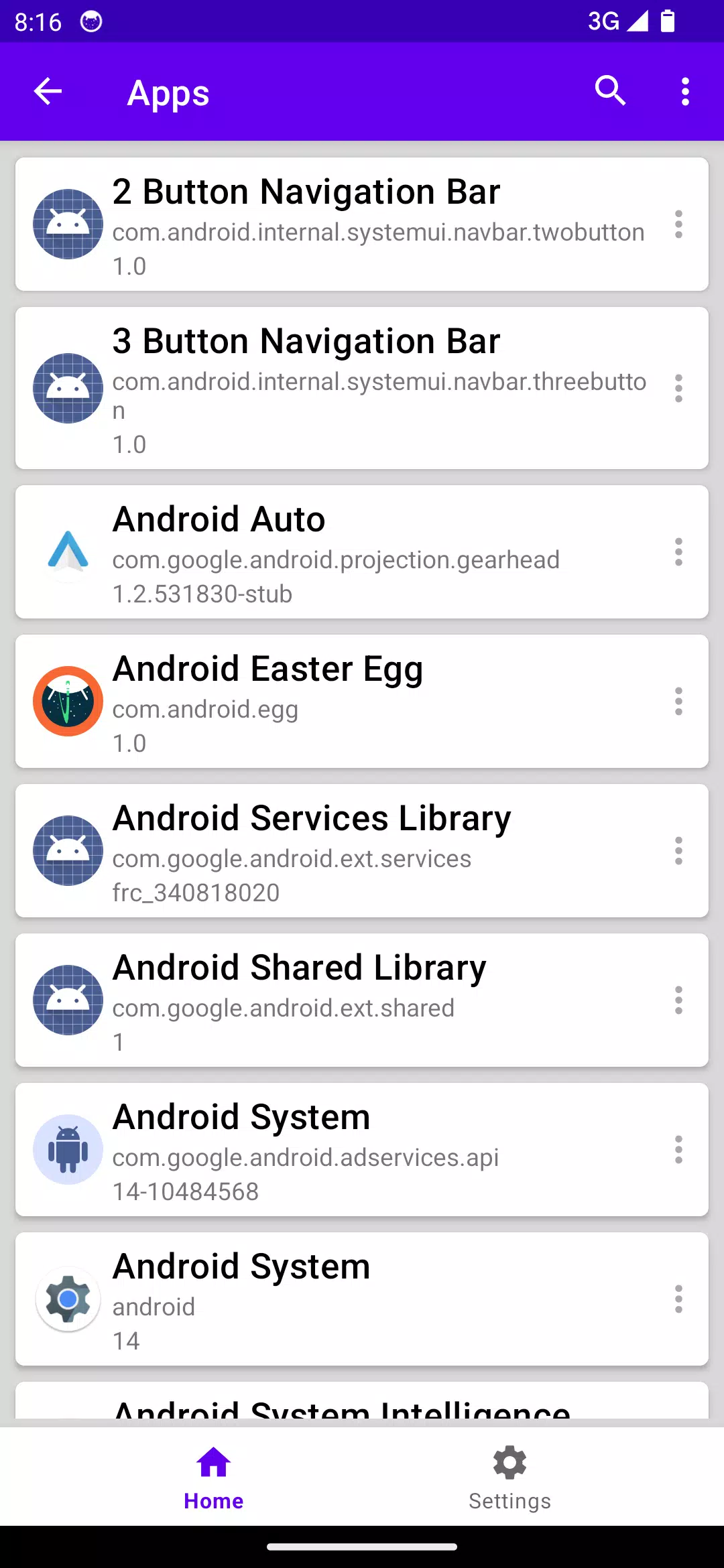Open the Android Shared Library card
The height and width of the screenshot is (1568, 724).
click(362, 1000)
